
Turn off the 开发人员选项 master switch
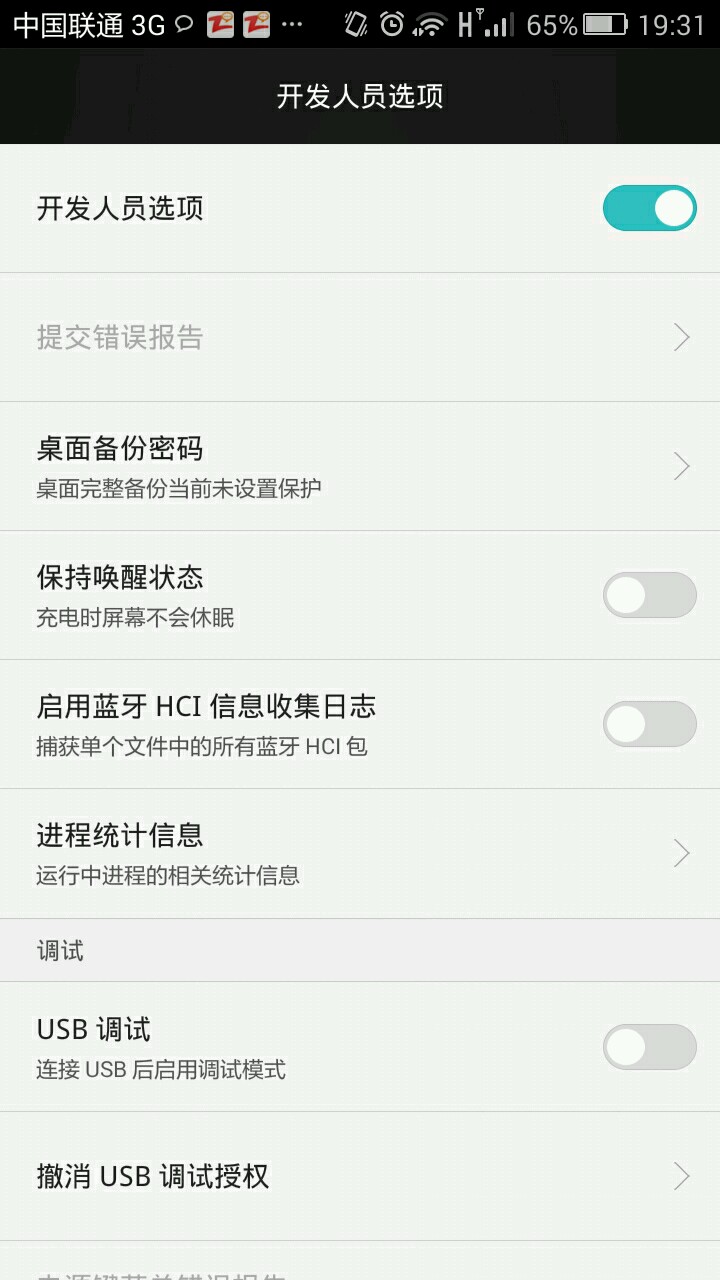tap(649, 208)
